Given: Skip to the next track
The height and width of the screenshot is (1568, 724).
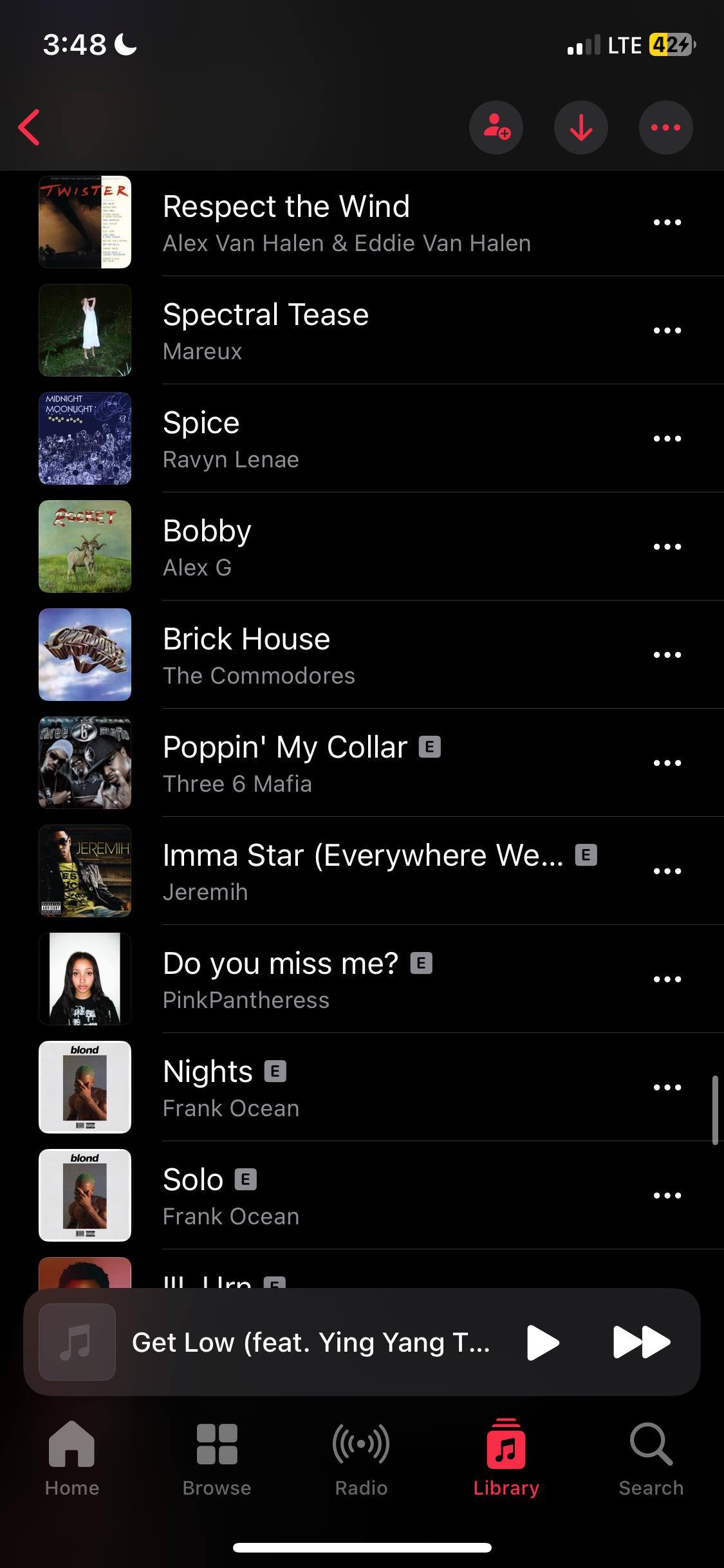Looking at the screenshot, I should pyautogui.click(x=642, y=1343).
